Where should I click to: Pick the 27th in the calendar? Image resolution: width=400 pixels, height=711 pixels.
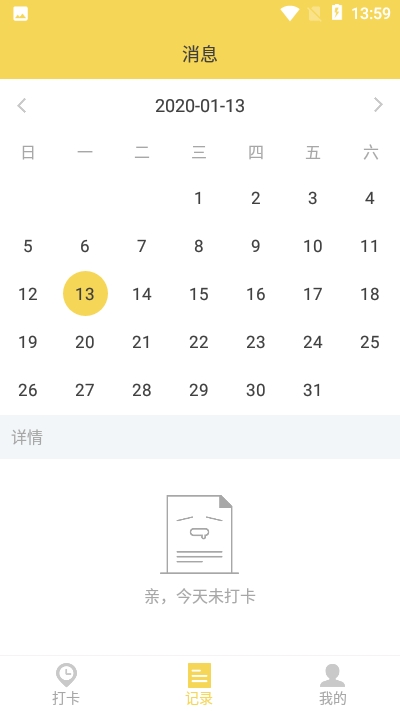point(85,390)
